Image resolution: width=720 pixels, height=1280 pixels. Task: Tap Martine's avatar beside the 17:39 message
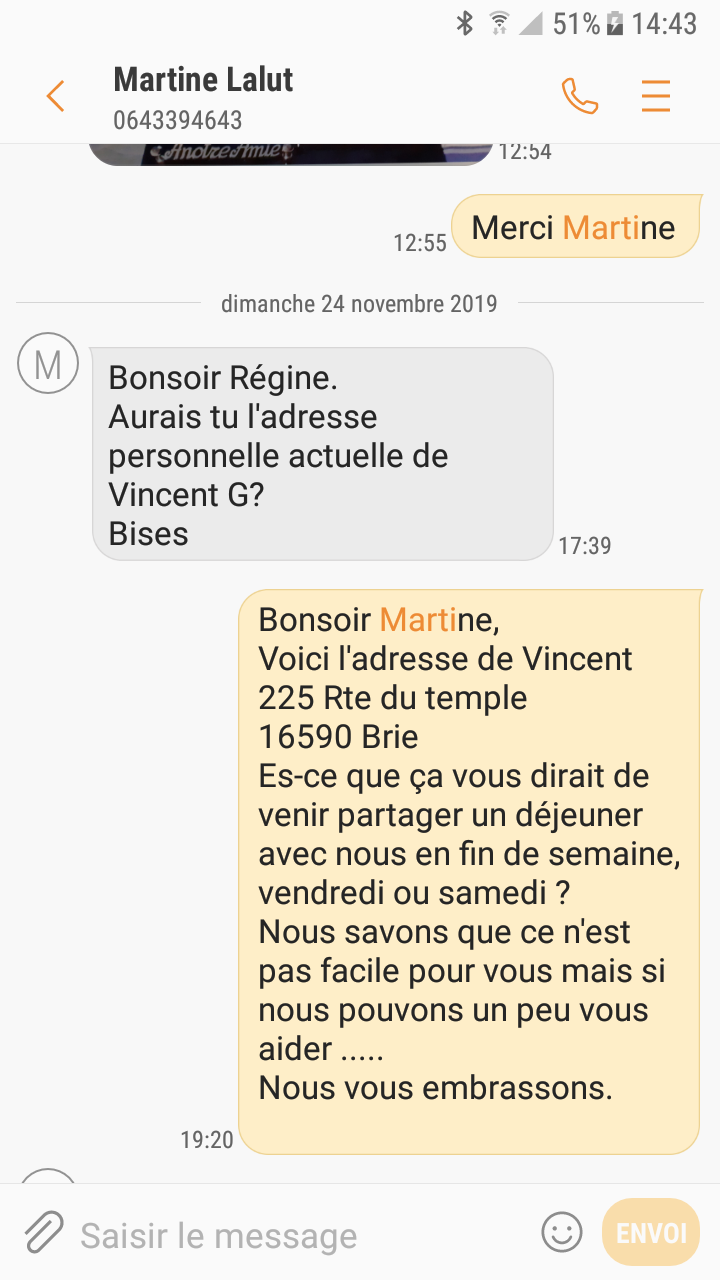tap(48, 363)
